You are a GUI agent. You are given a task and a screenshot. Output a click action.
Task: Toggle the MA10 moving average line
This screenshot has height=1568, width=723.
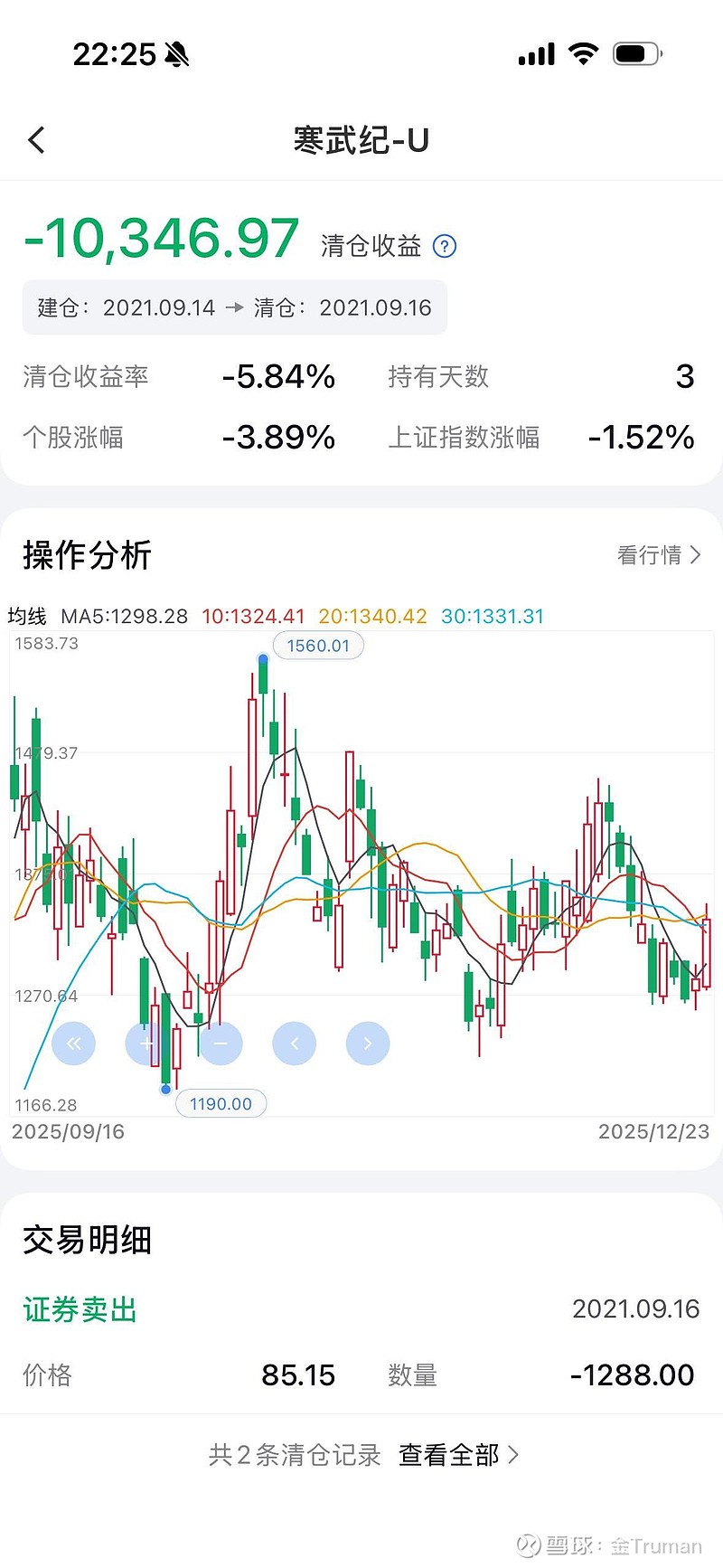(x=252, y=616)
